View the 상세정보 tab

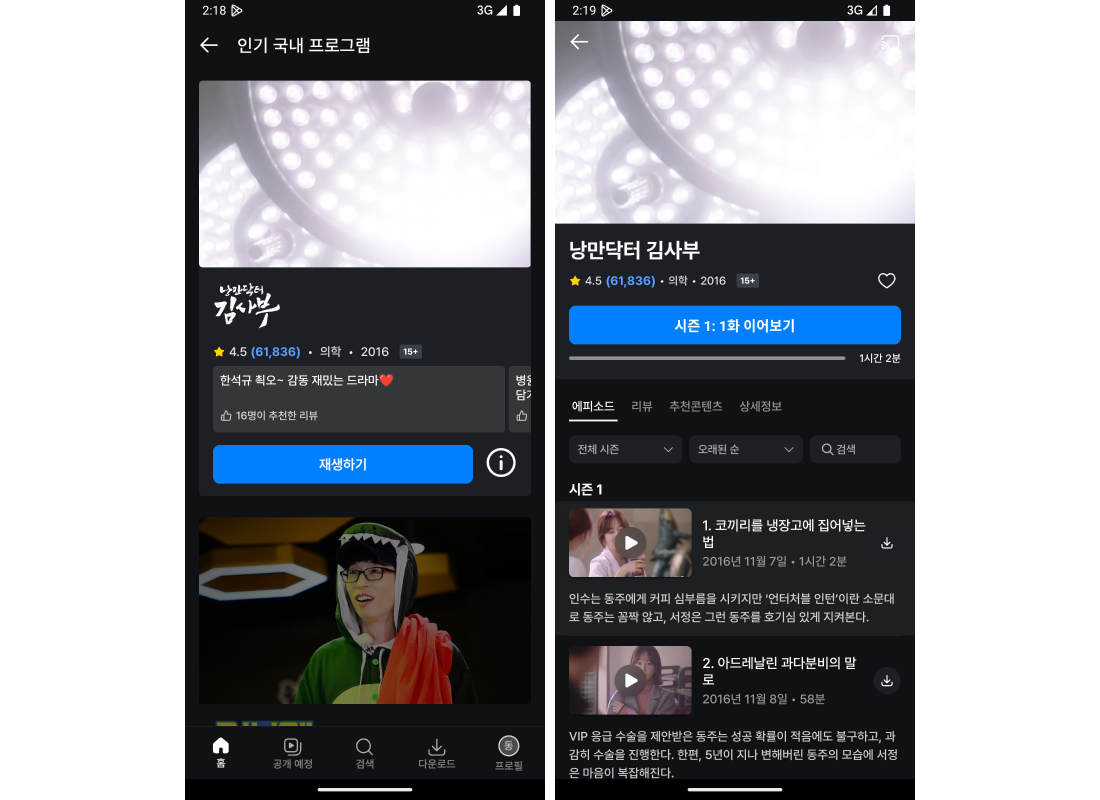coord(760,406)
